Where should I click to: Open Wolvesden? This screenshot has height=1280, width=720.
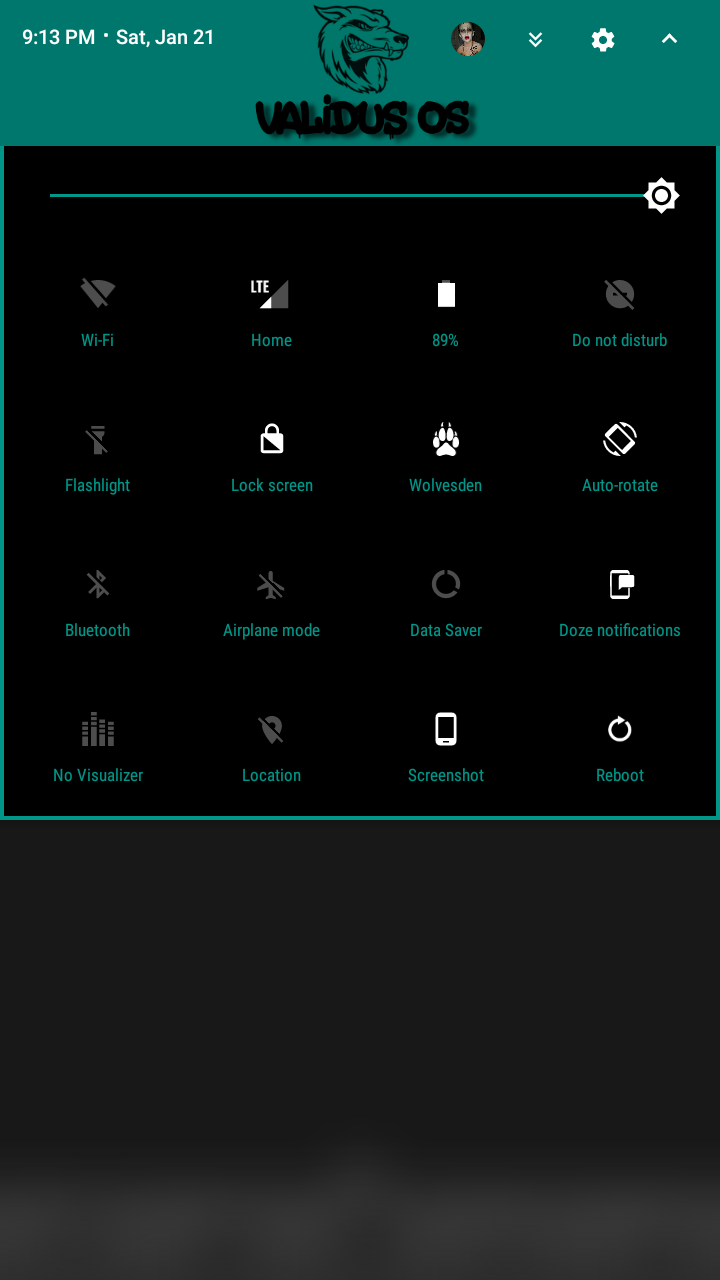point(446,440)
